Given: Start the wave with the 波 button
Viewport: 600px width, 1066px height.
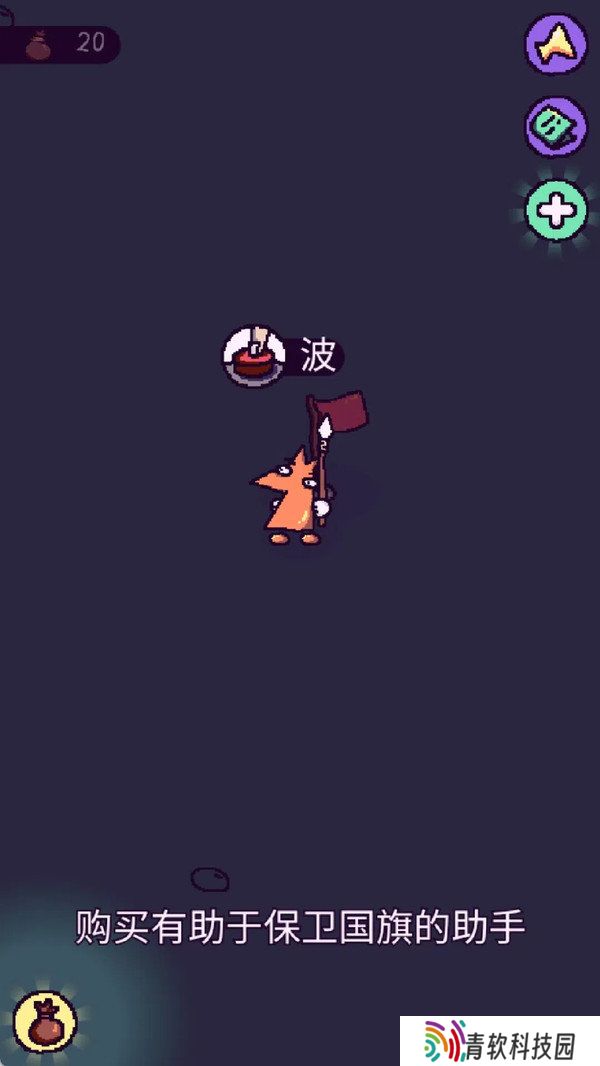Looking at the screenshot, I should [x=283, y=356].
